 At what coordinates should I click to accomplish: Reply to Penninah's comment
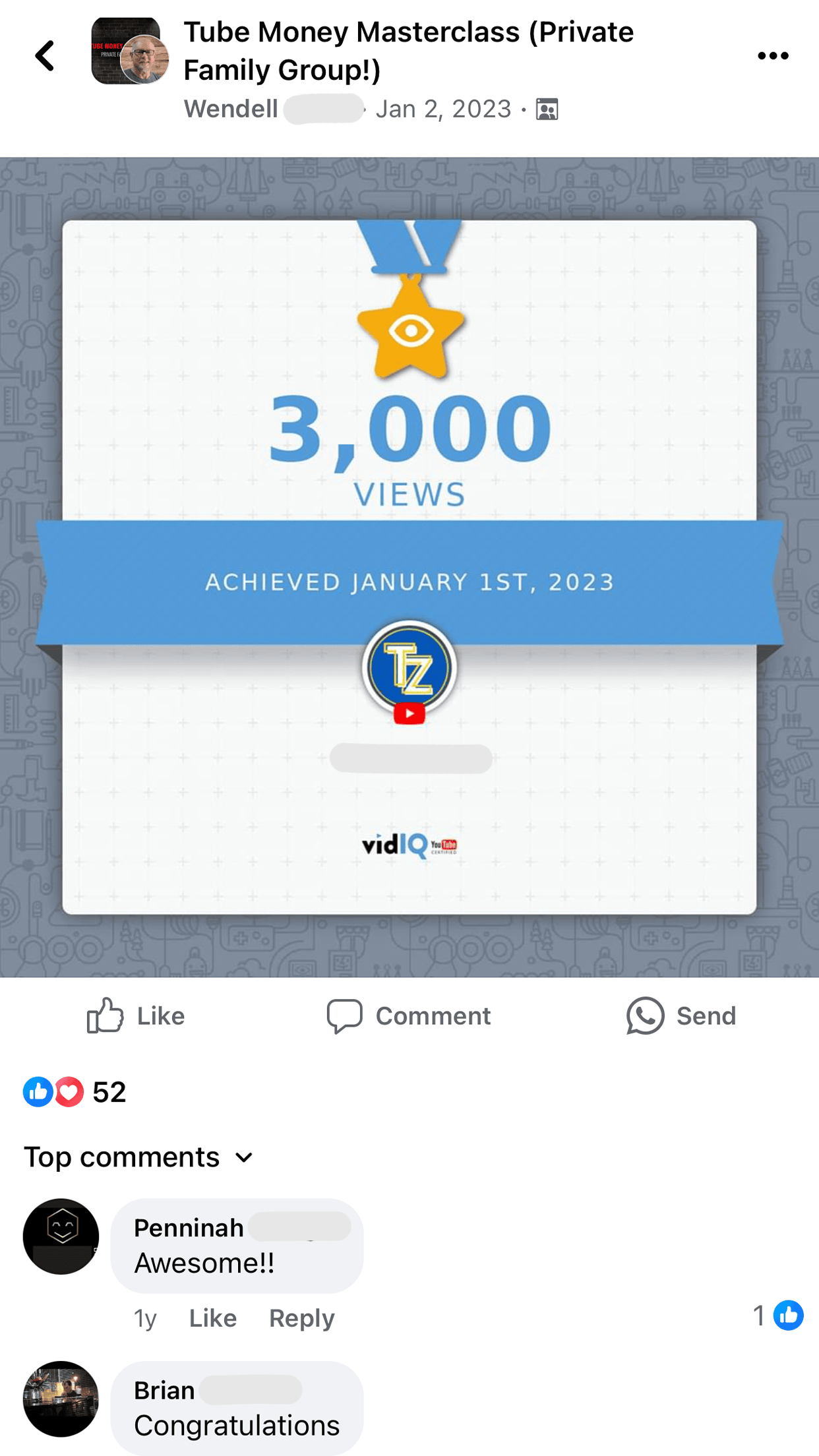click(301, 1318)
